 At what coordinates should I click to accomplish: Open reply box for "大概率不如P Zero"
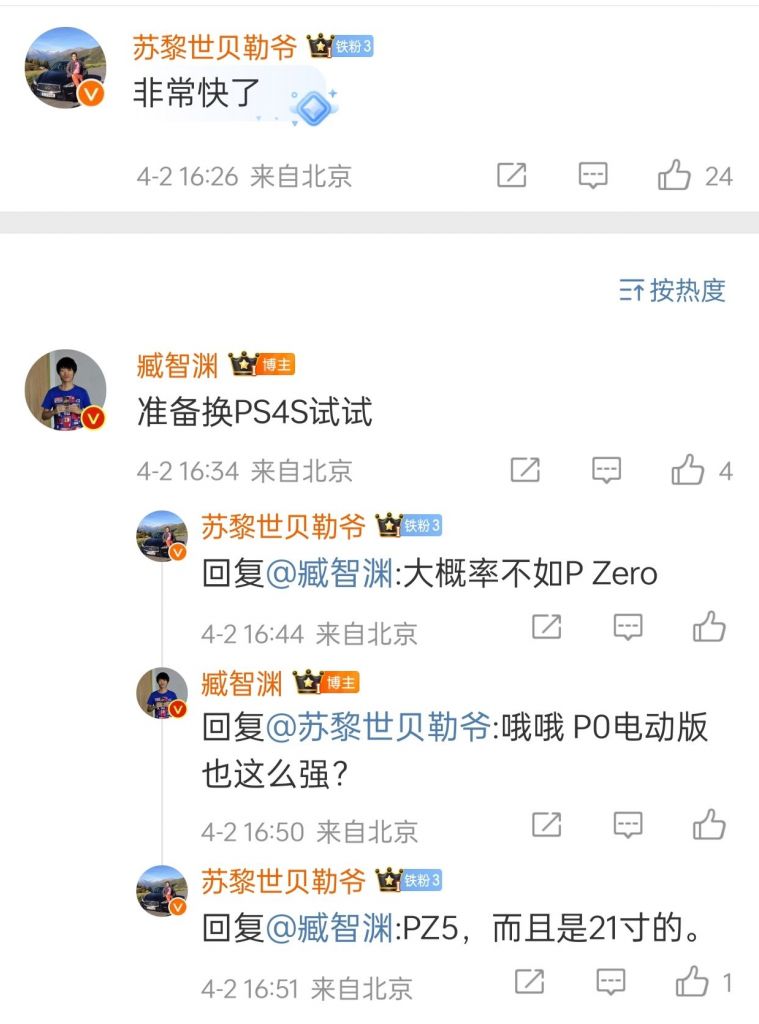point(628,625)
